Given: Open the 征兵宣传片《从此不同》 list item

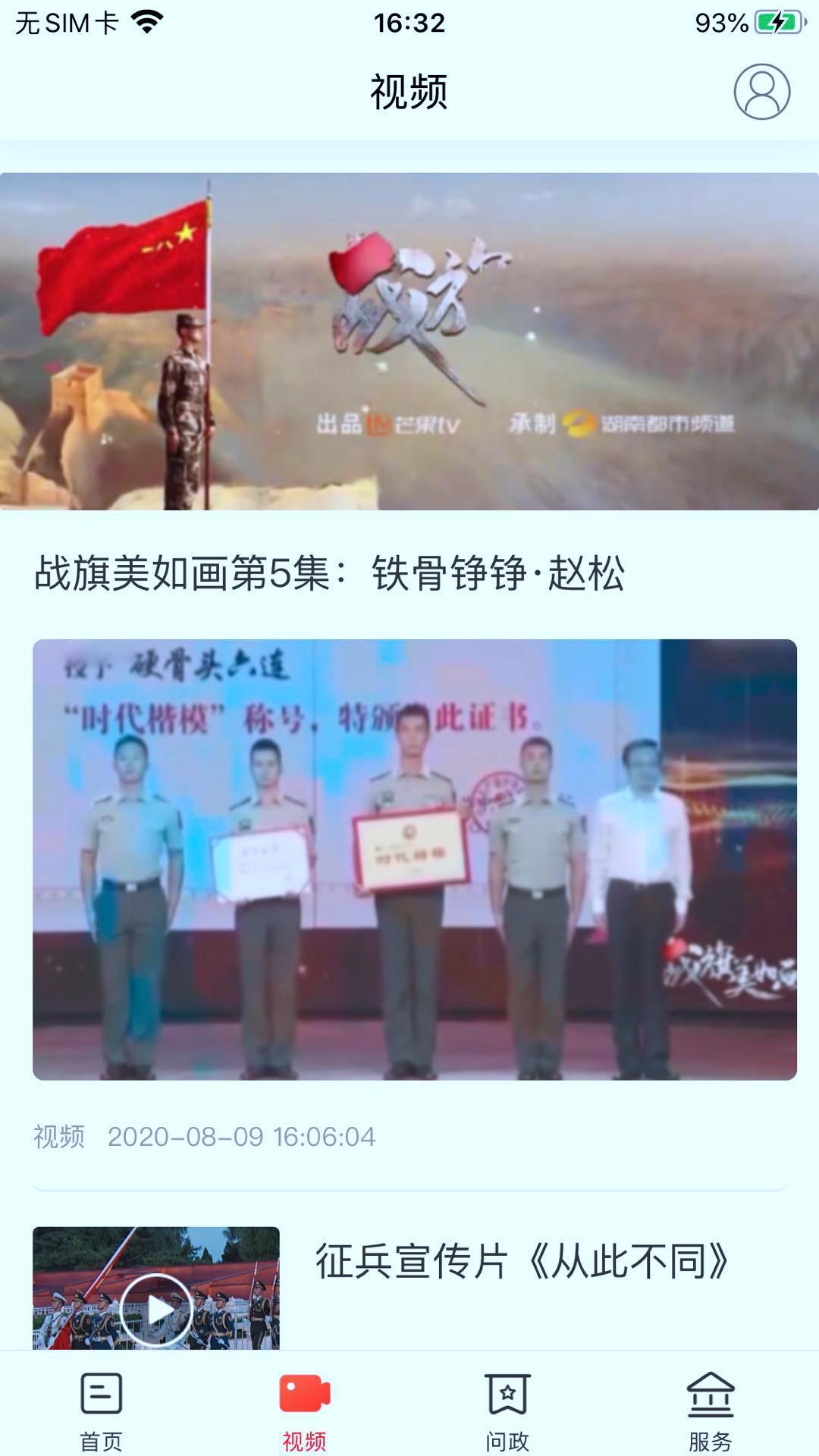Looking at the screenshot, I should click(x=523, y=1262).
